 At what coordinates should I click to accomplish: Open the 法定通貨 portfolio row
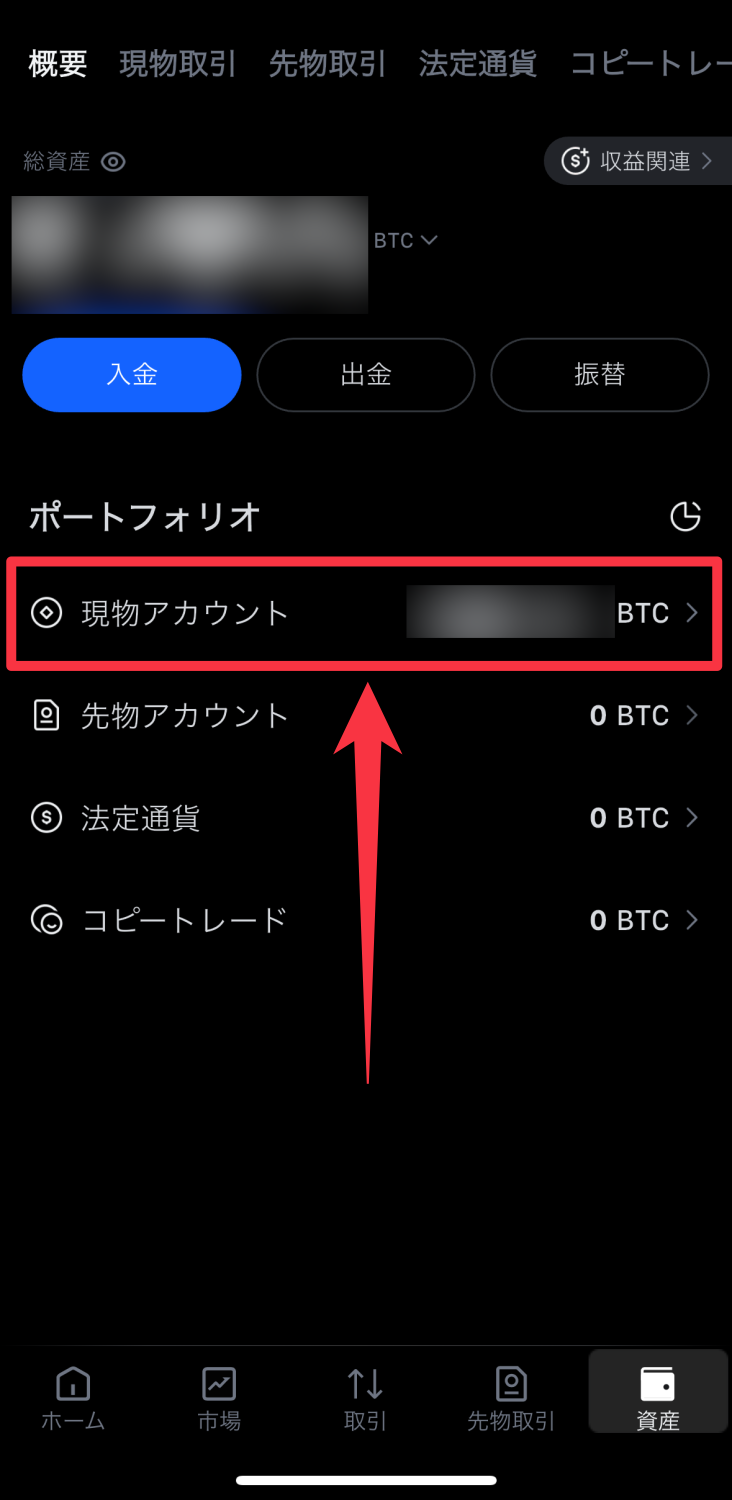tap(364, 818)
